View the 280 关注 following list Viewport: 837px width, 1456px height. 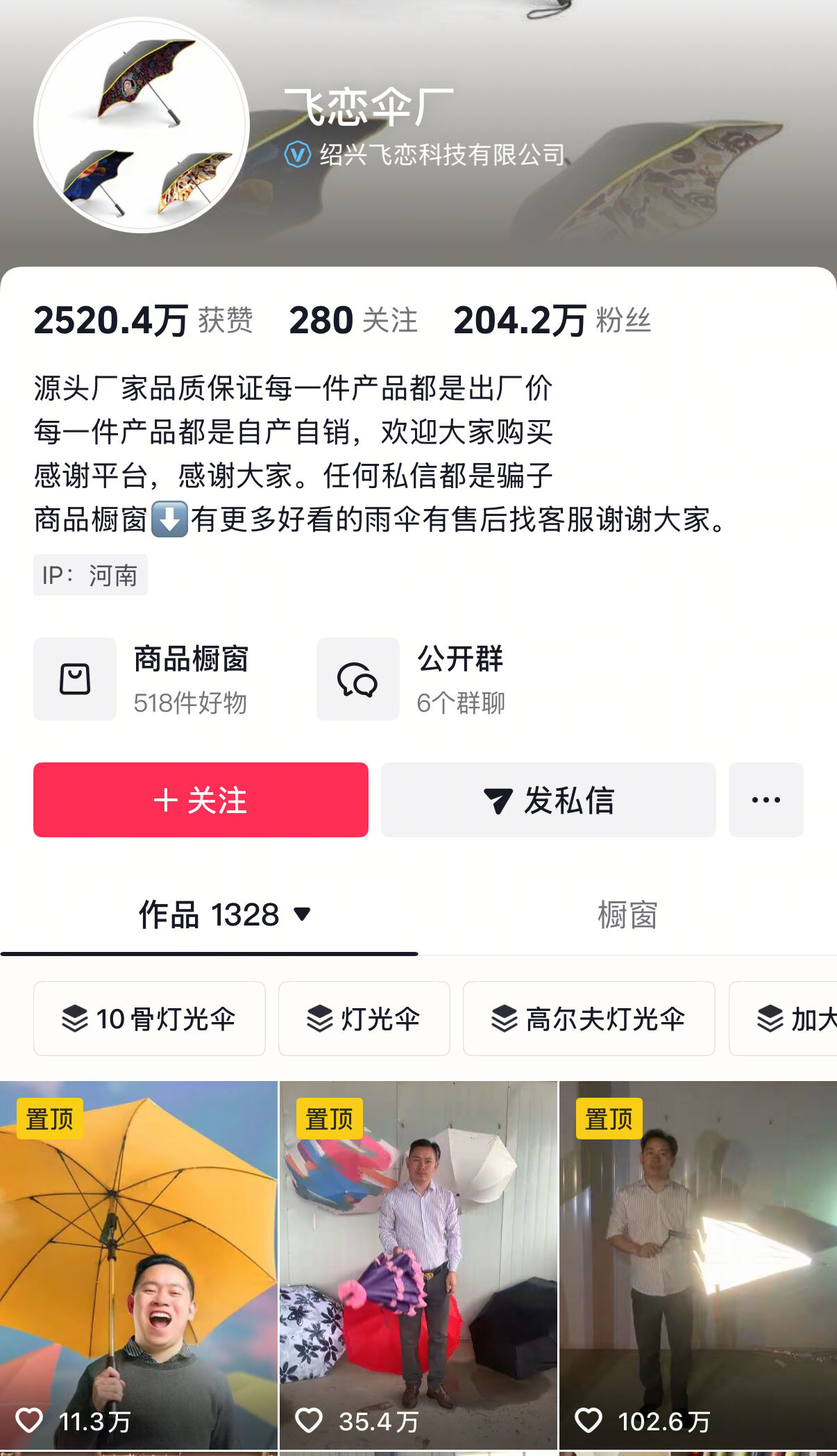click(353, 321)
